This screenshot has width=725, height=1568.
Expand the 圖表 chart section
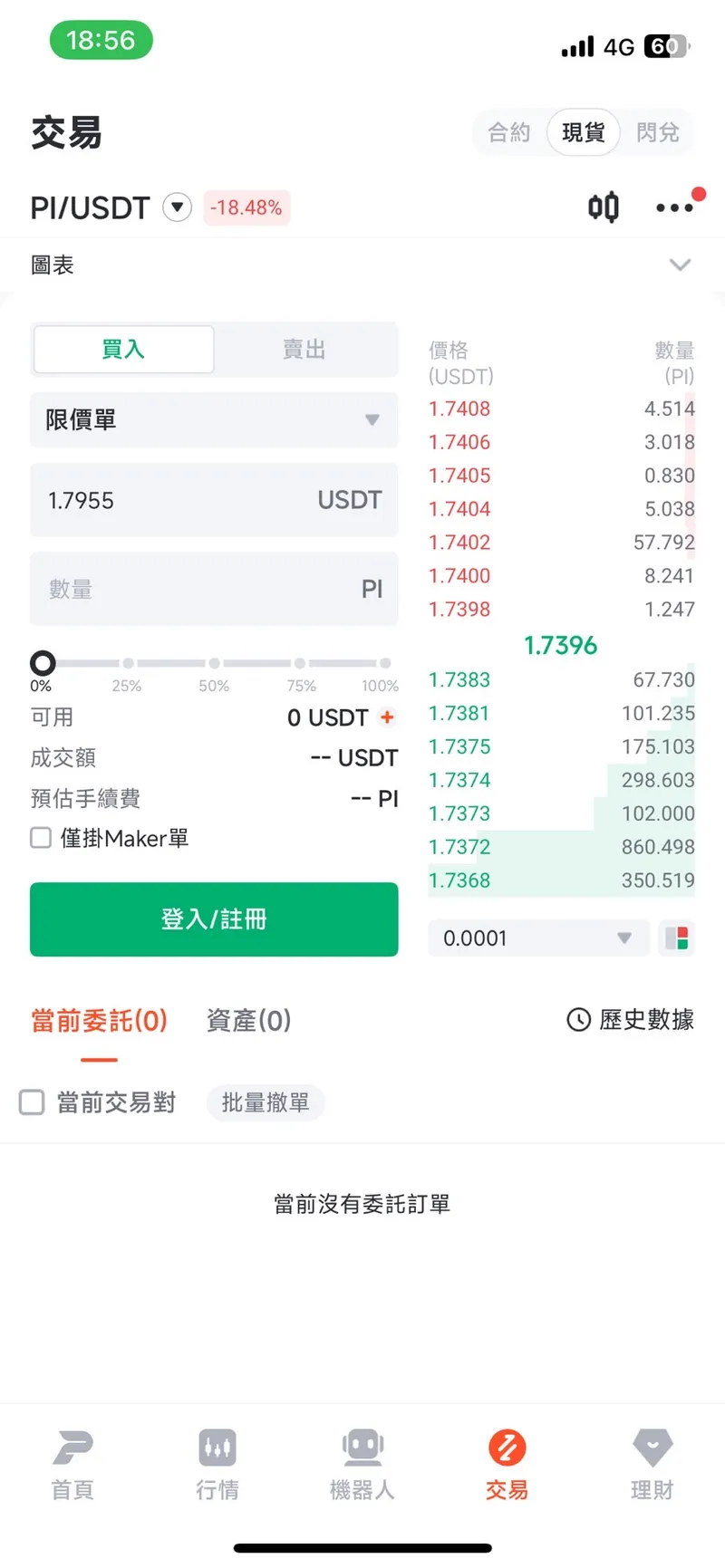(x=679, y=265)
